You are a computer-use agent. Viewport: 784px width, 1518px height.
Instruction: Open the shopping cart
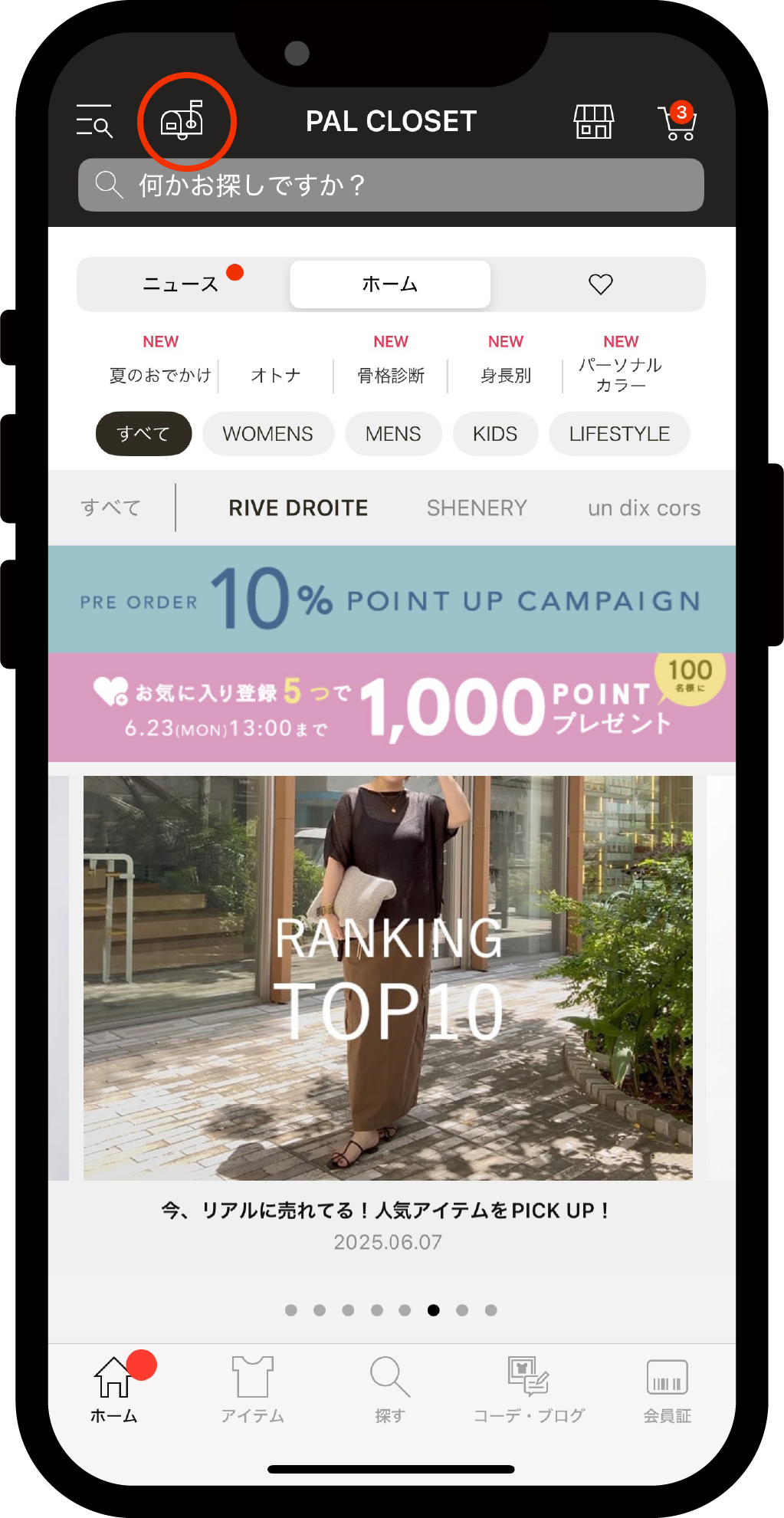coord(677,123)
